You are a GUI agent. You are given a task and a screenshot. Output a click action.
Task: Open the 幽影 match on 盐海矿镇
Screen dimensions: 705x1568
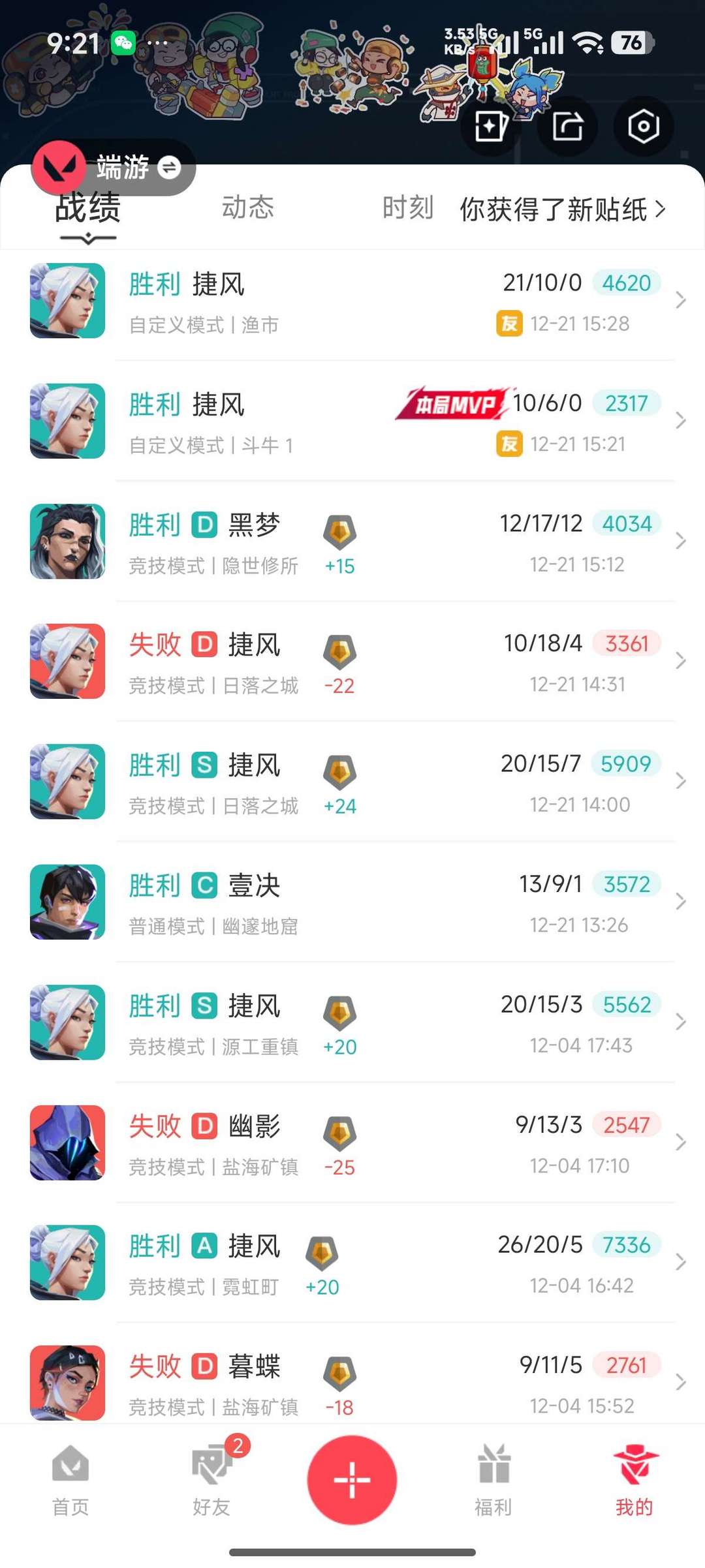pyautogui.click(x=352, y=1143)
